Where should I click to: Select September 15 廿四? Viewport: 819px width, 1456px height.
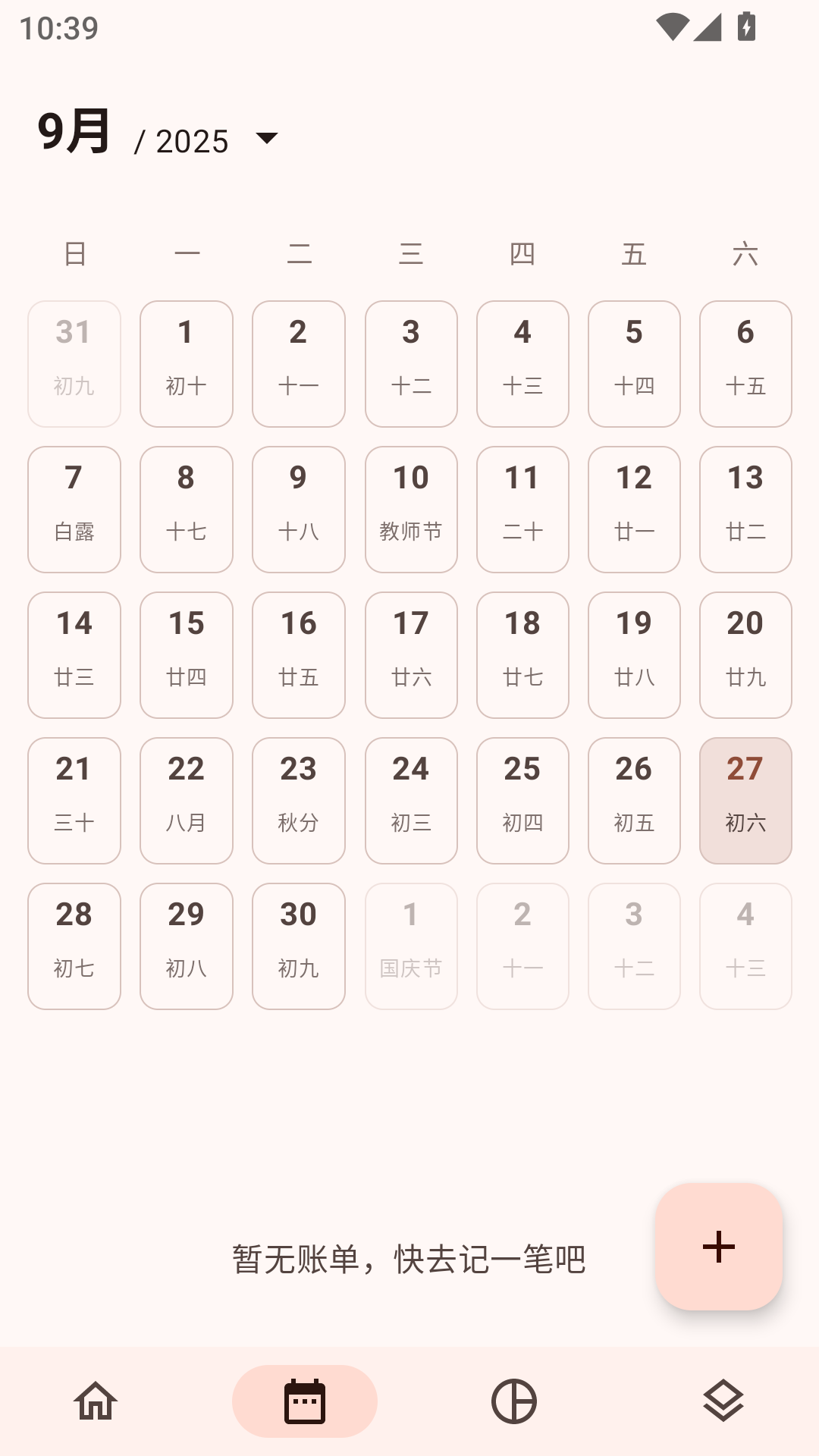coord(187,655)
